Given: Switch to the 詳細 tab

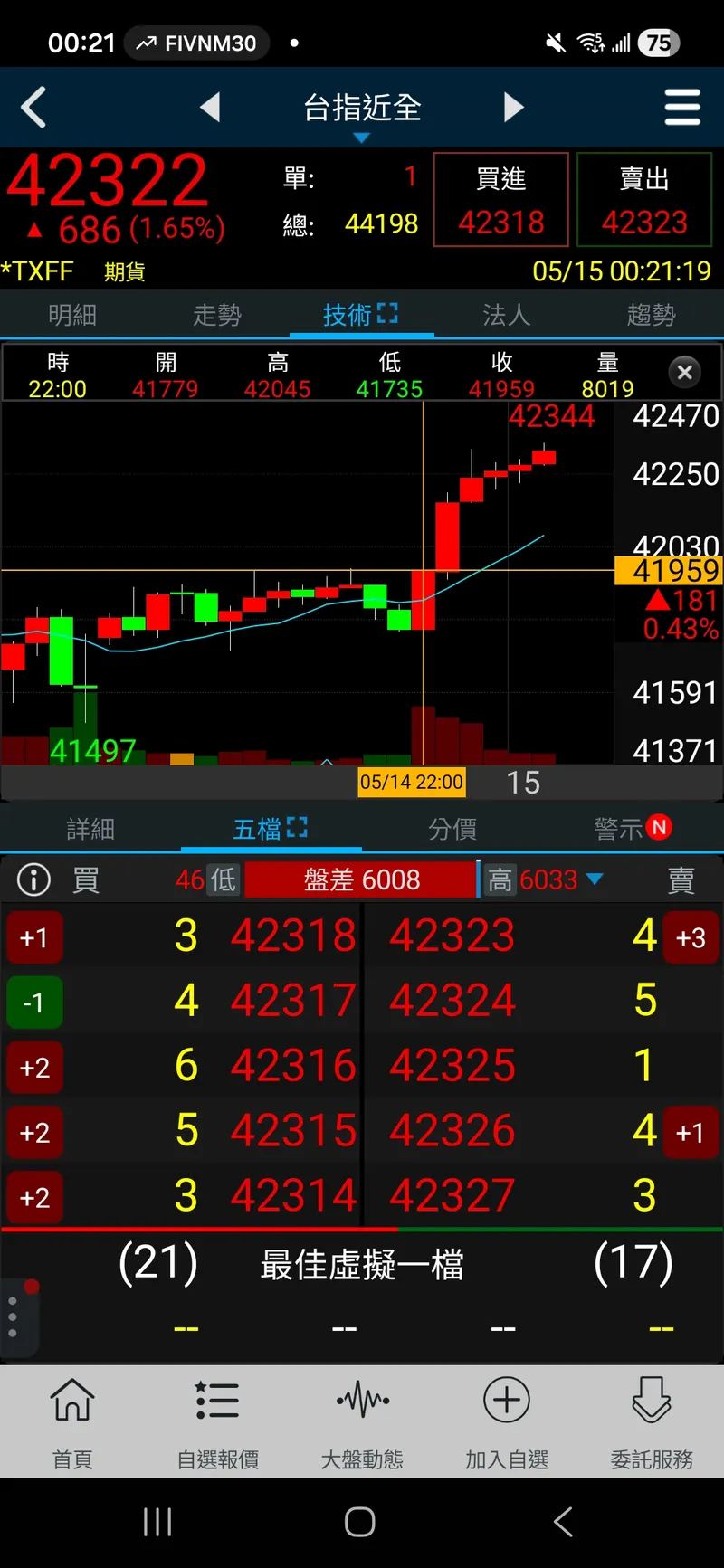Looking at the screenshot, I should (90, 829).
